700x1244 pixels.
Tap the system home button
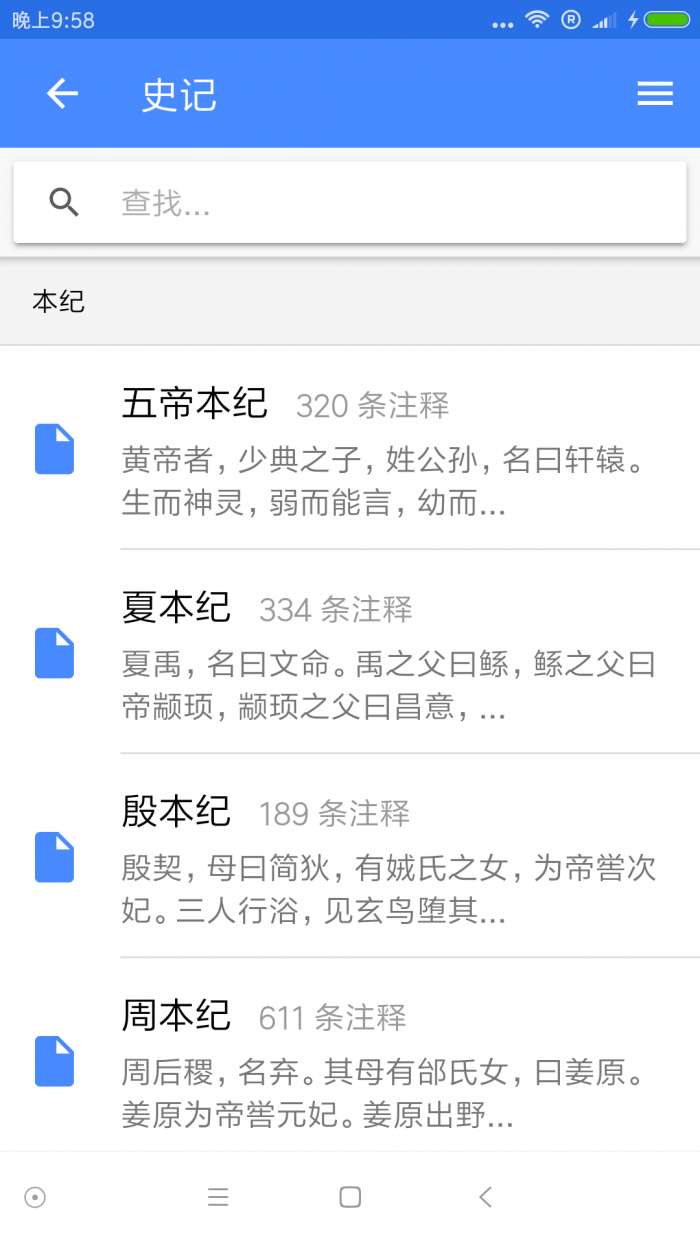pyautogui.click(x=350, y=1197)
